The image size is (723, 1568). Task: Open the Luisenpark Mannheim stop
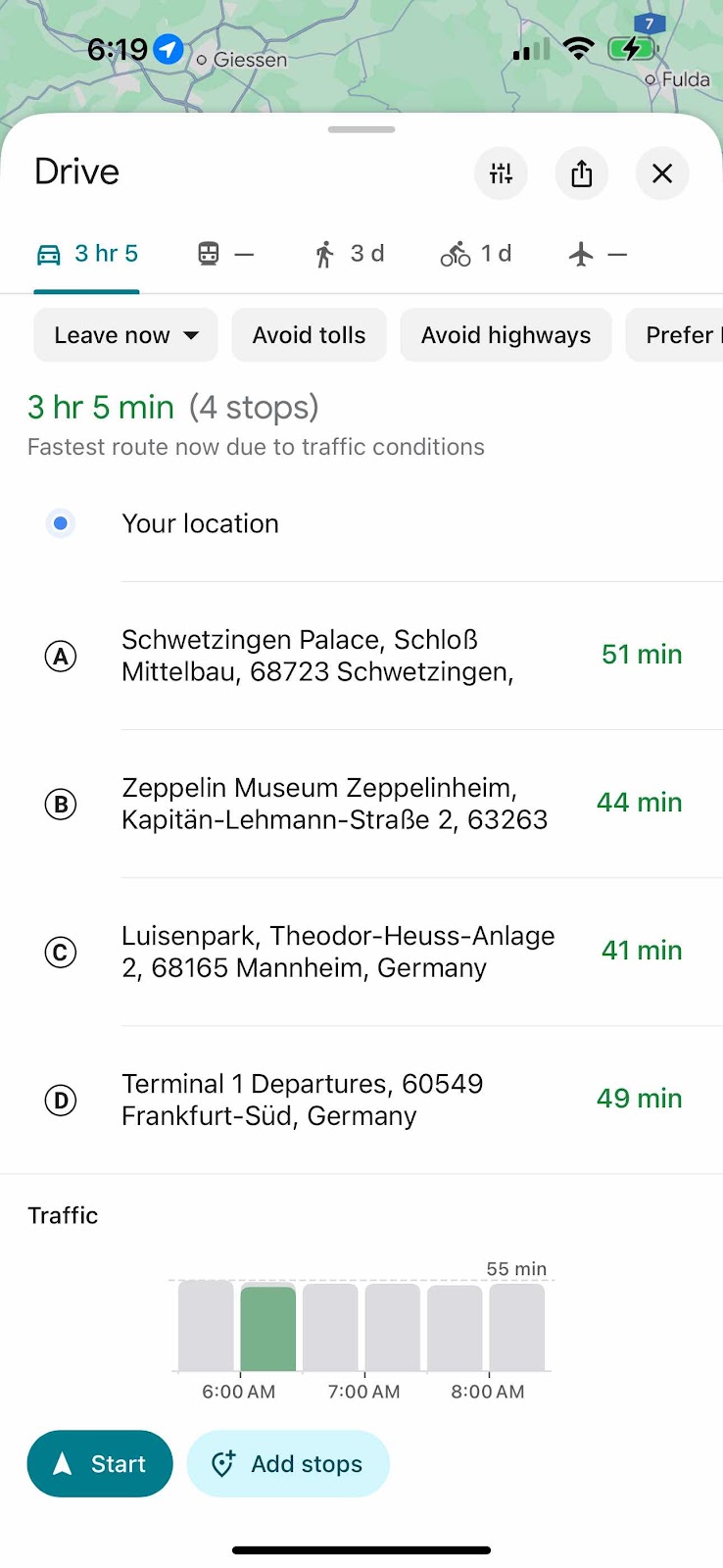click(x=337, y=952)
